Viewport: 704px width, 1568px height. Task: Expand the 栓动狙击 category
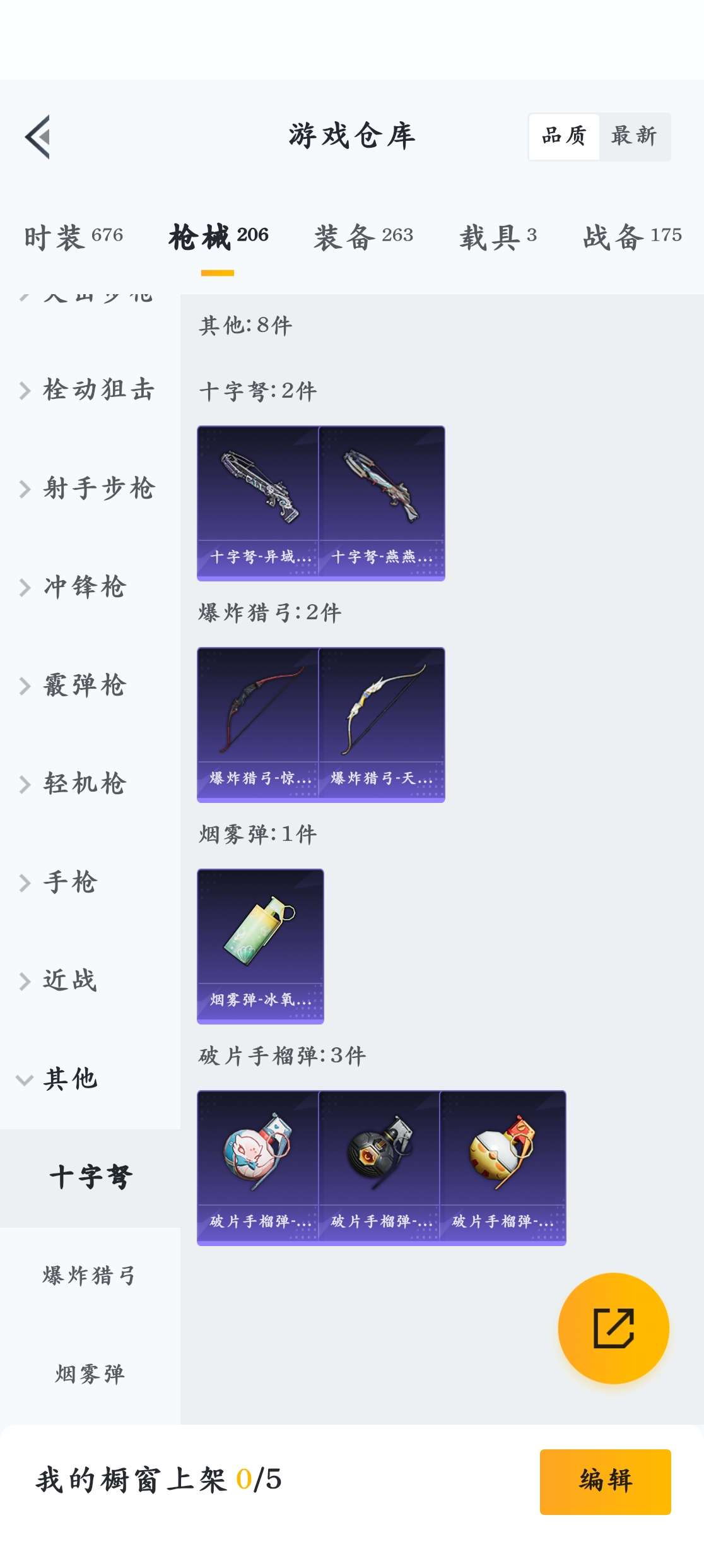[x=90, y=389]
